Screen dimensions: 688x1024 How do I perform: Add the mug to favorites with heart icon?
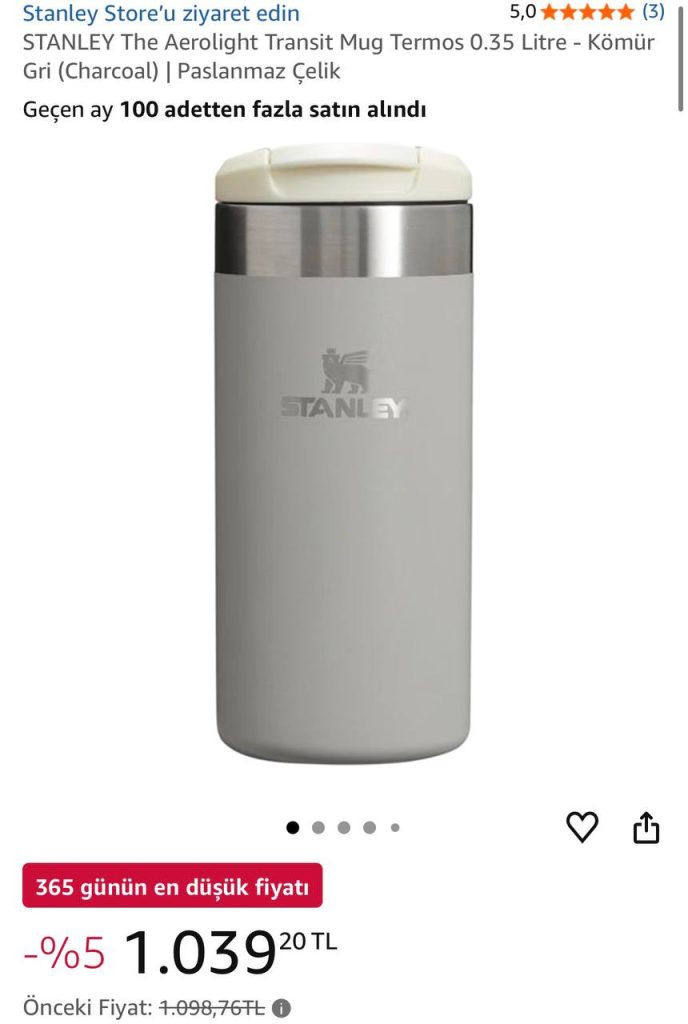pyautogui.click(x=582, y=827)
